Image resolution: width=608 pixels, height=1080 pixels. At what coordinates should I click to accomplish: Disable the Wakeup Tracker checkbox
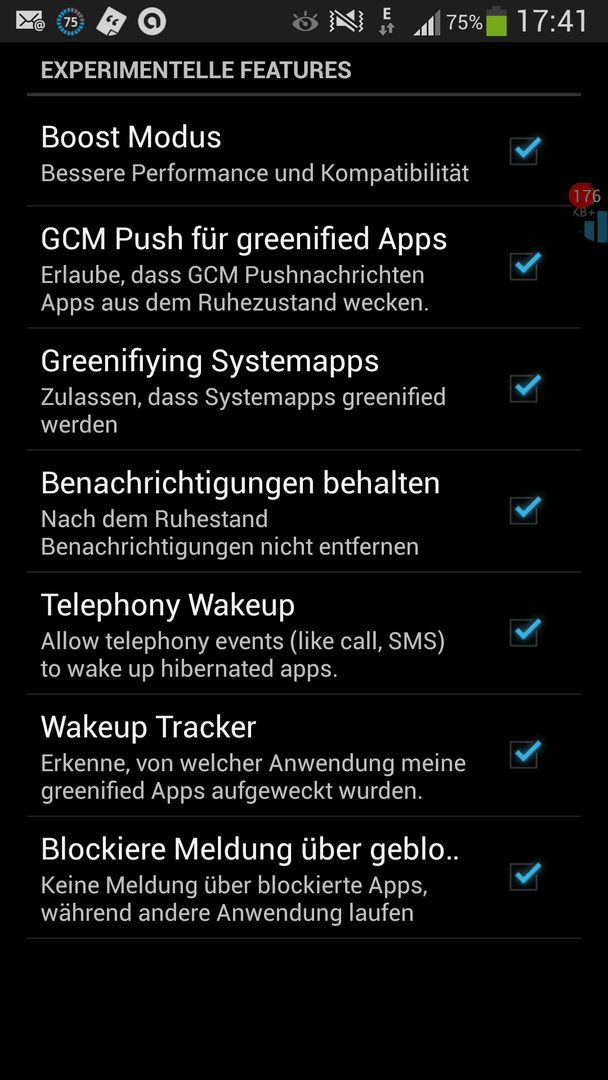point(525,754)
